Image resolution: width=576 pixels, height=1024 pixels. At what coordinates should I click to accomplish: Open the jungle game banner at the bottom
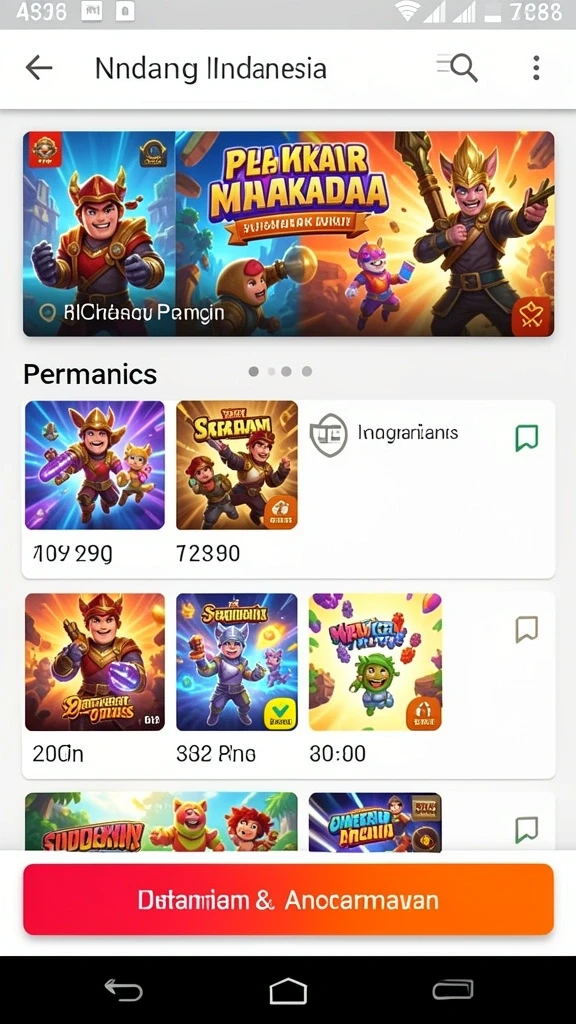(x=161, y=821)
